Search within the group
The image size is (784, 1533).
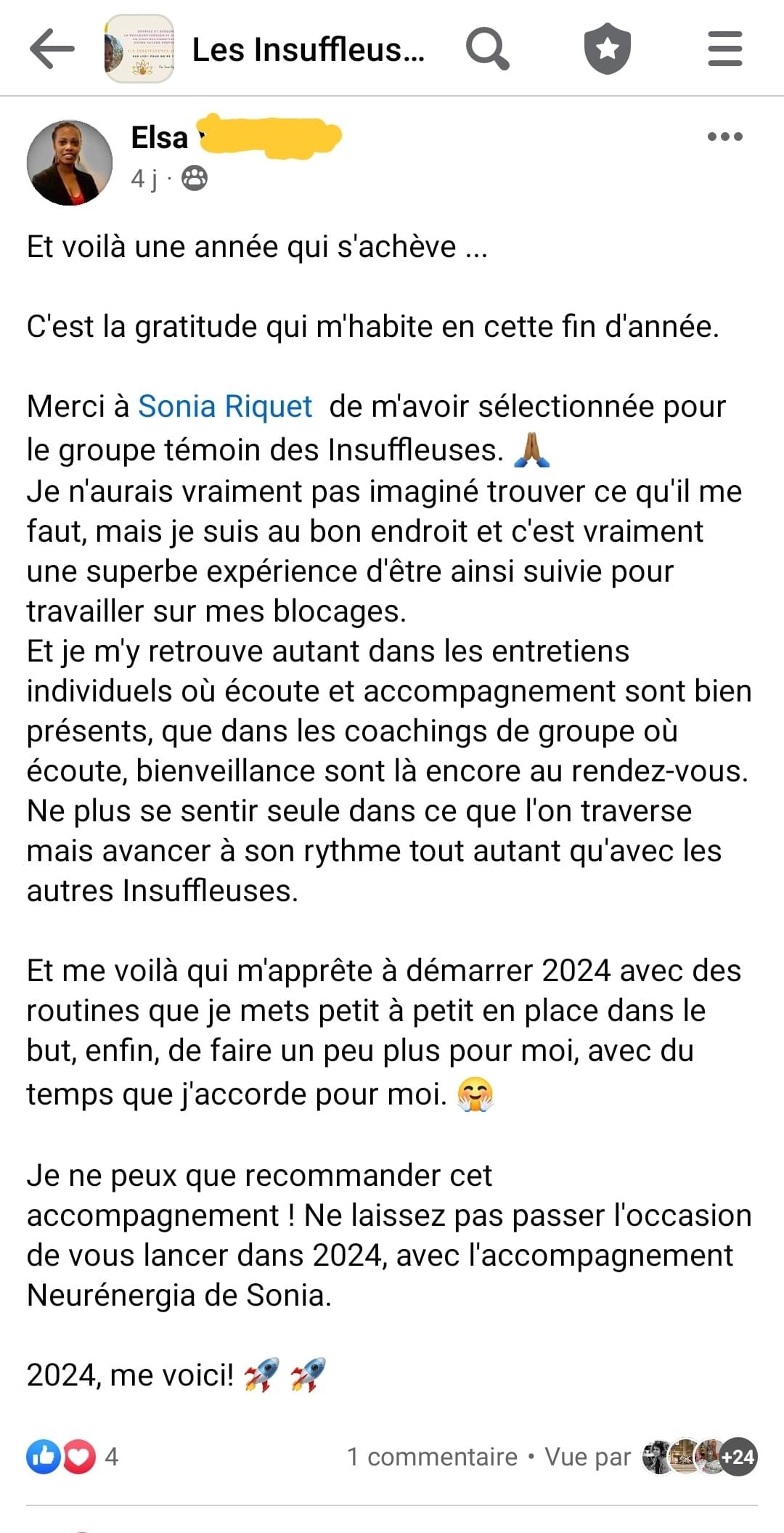tap(487, 49)
